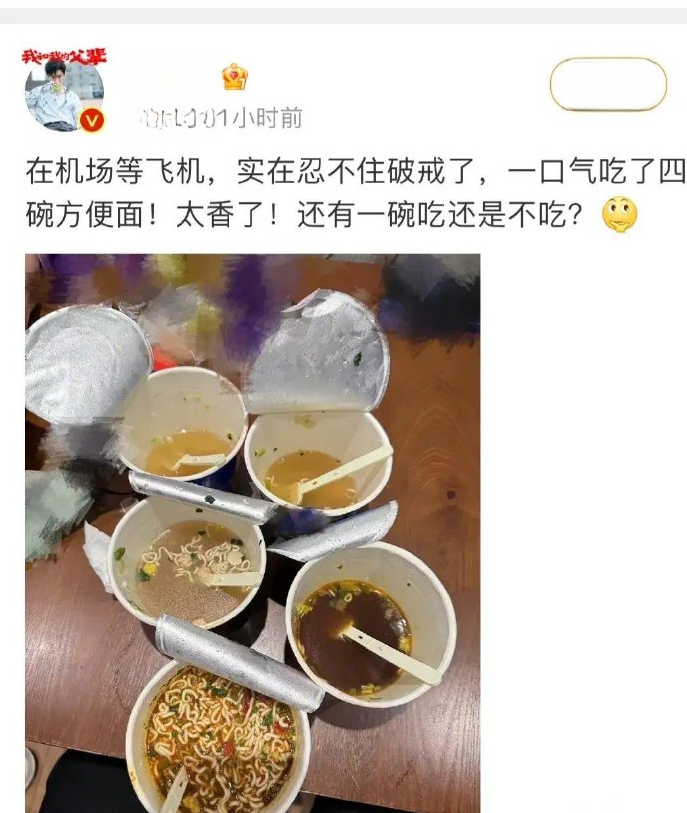This screenshot has height=813, width=687.
Task: Tap the crown membership badge
Action: click(235, 77)
